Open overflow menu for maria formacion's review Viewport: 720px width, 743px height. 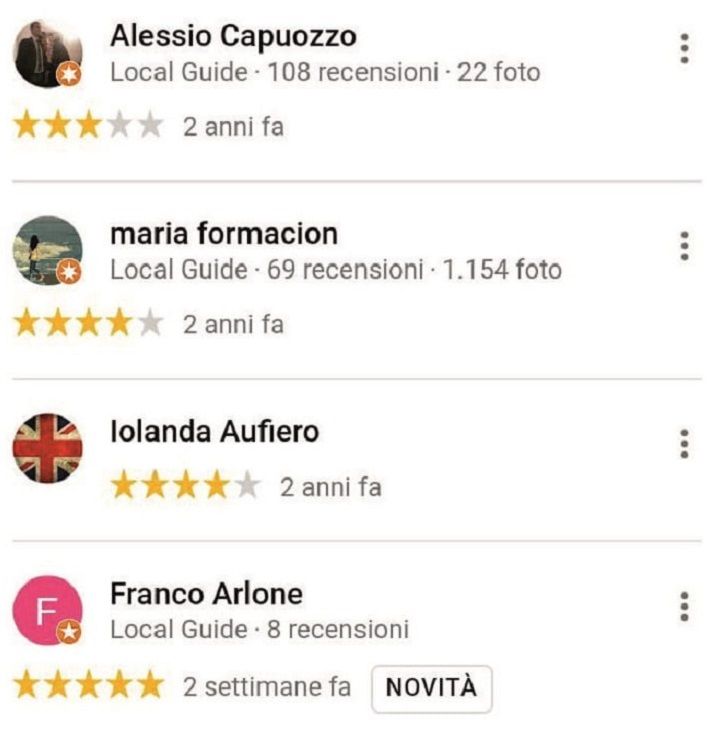684,245
